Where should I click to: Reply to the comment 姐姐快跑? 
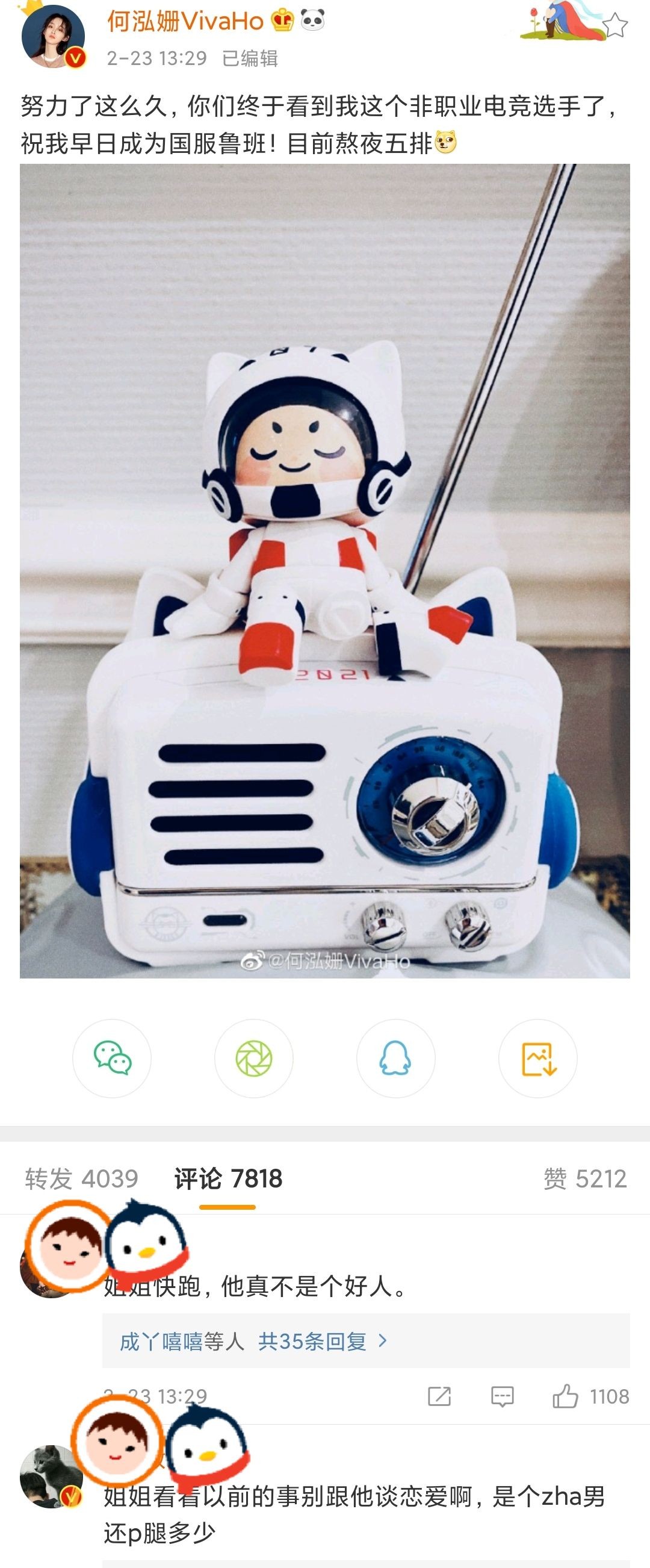(502, 1396)
